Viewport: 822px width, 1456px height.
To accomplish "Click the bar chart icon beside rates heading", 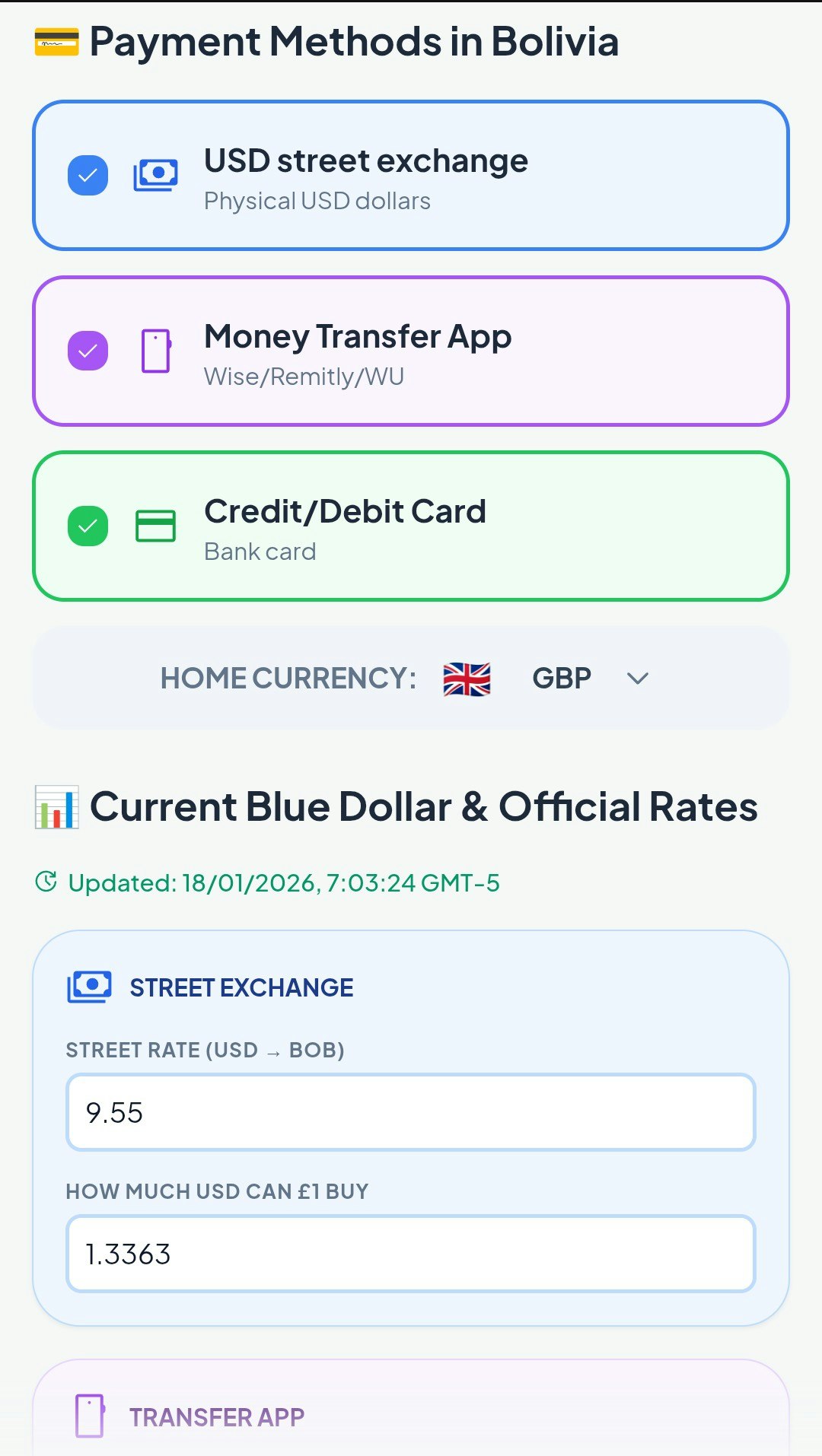I will (x=56, y=806).
